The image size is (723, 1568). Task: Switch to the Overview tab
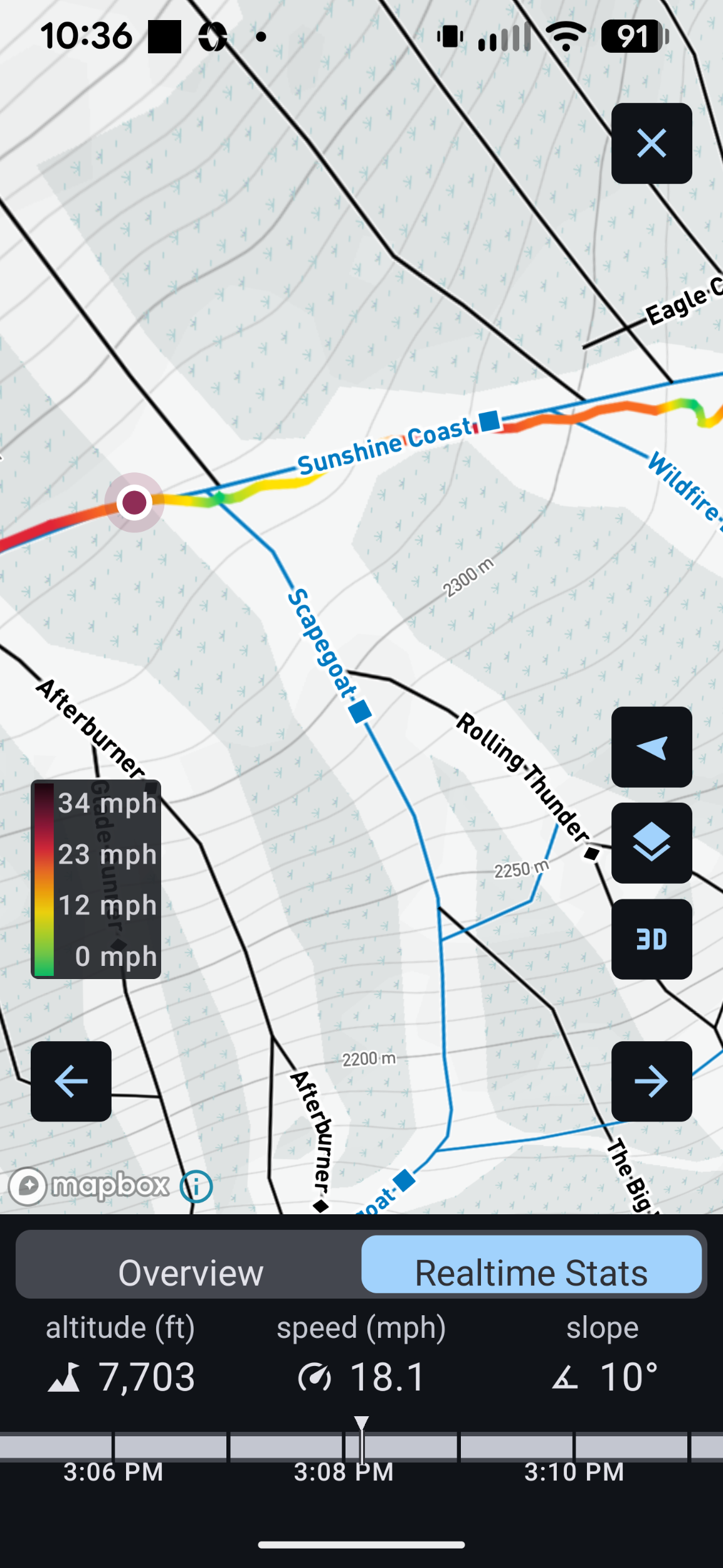190,1273
